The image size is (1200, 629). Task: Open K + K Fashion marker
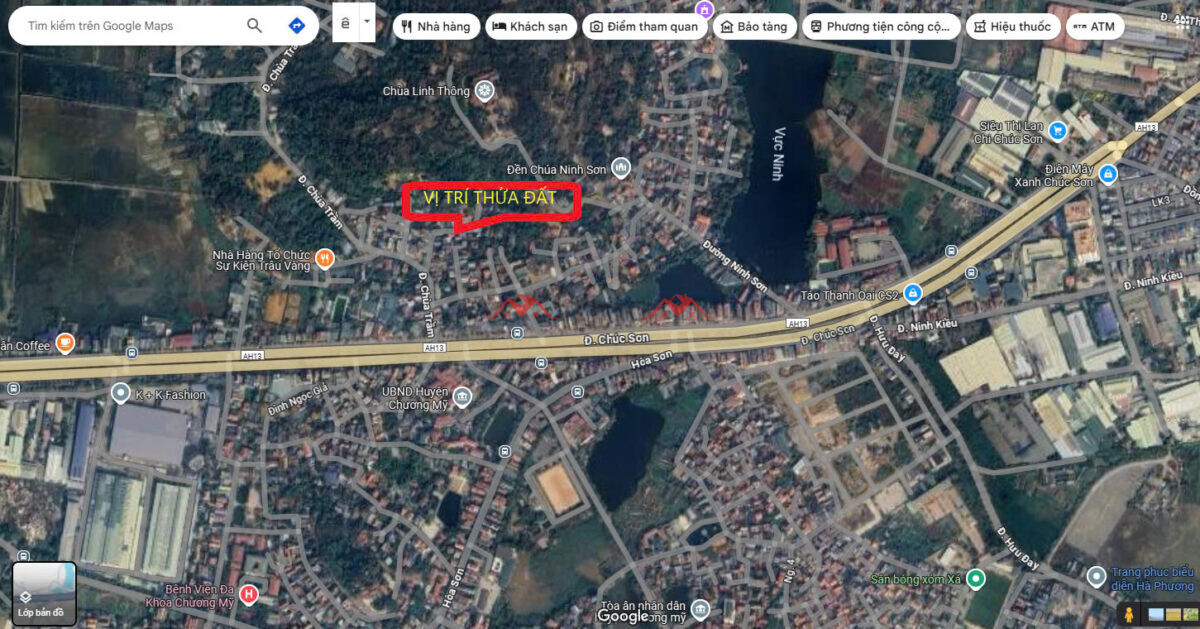click(x=121, y=394)
